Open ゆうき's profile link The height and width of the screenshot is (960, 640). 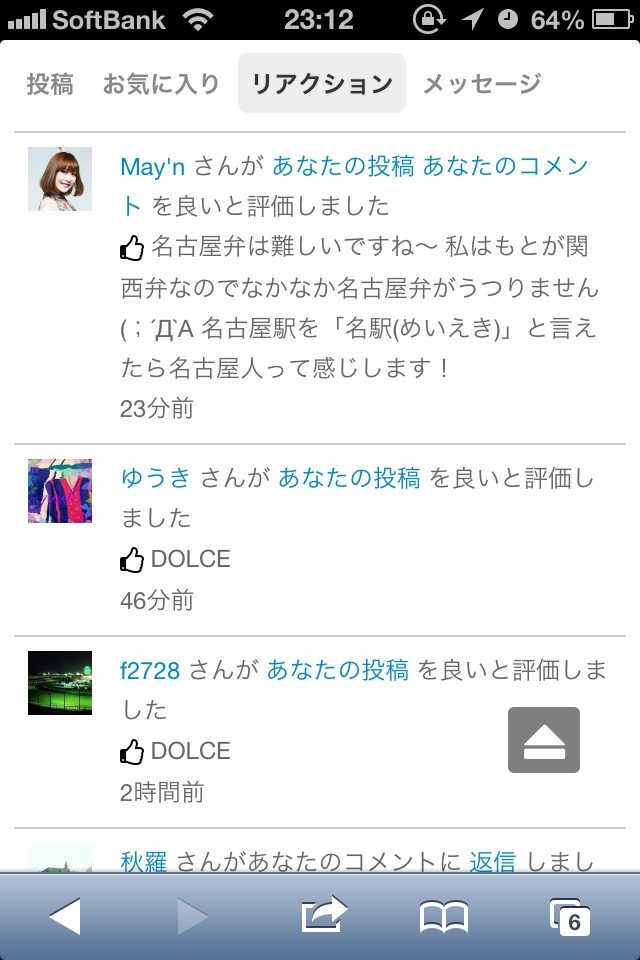(155, 478)
